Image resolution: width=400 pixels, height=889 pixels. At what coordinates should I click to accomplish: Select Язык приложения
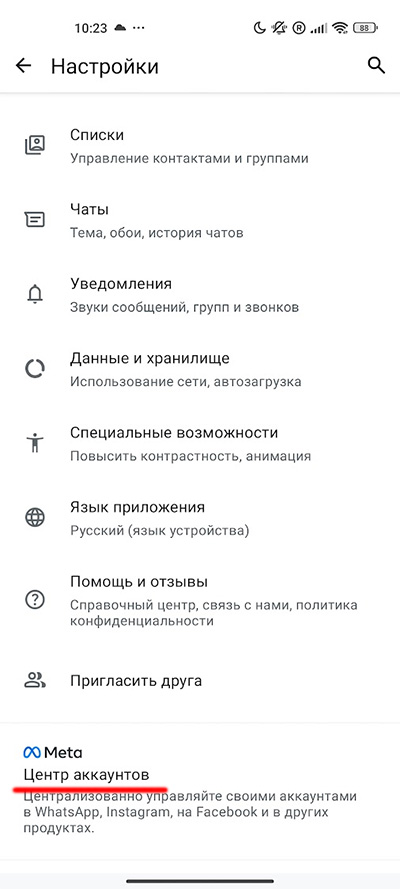tap(200, 518)
